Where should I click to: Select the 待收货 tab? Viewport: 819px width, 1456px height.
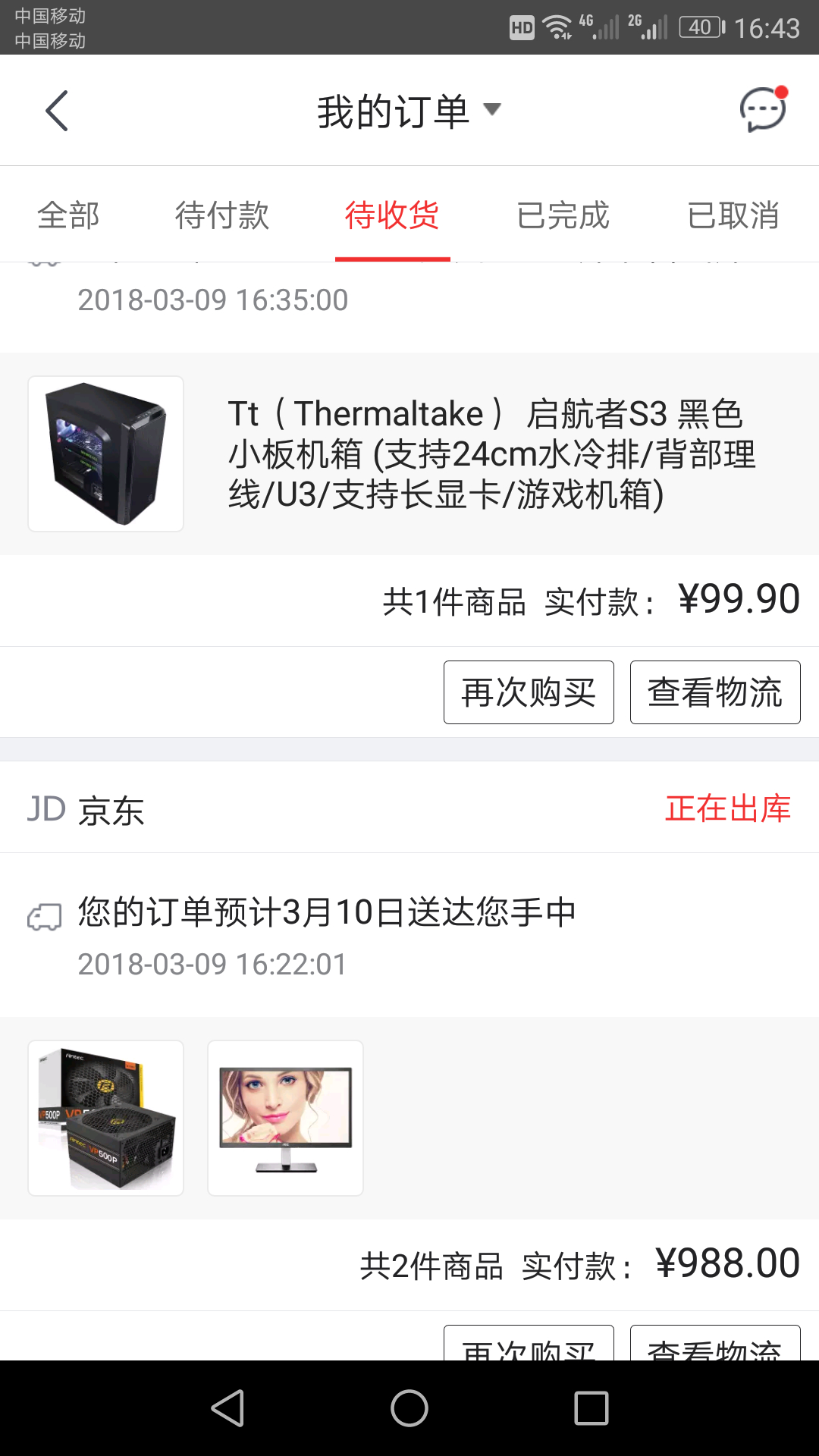[392, 215]
